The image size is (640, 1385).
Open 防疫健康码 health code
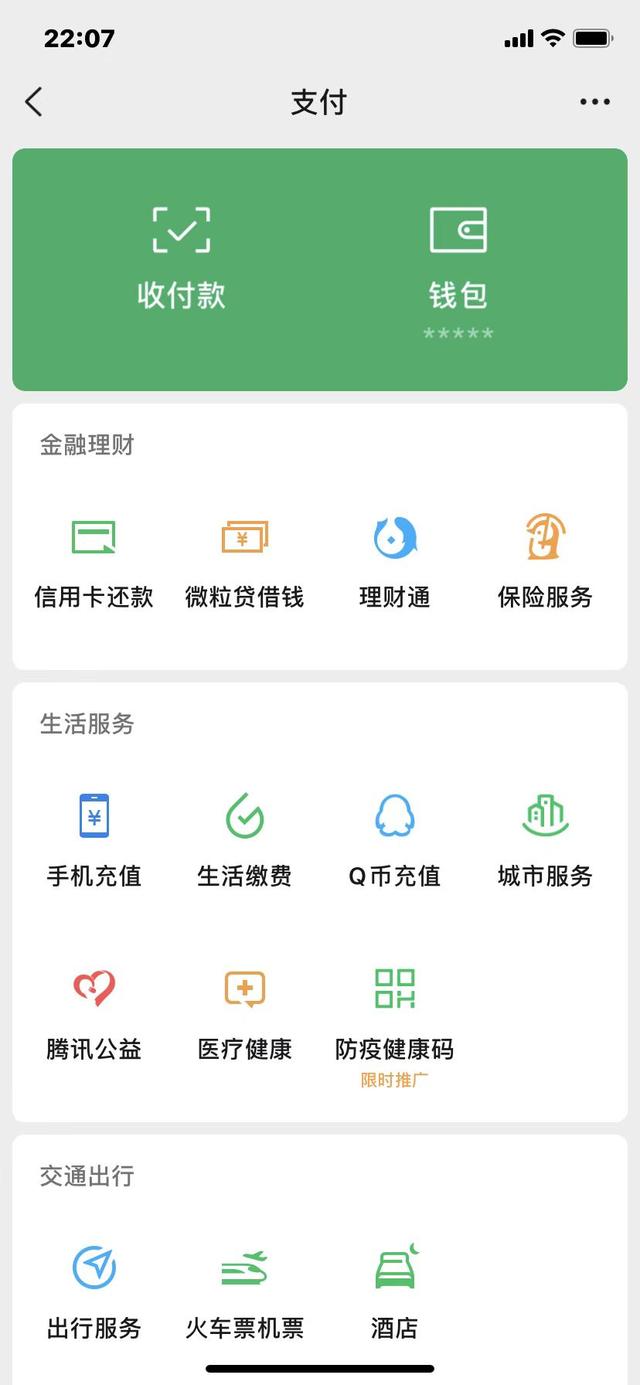point(395,1027)
